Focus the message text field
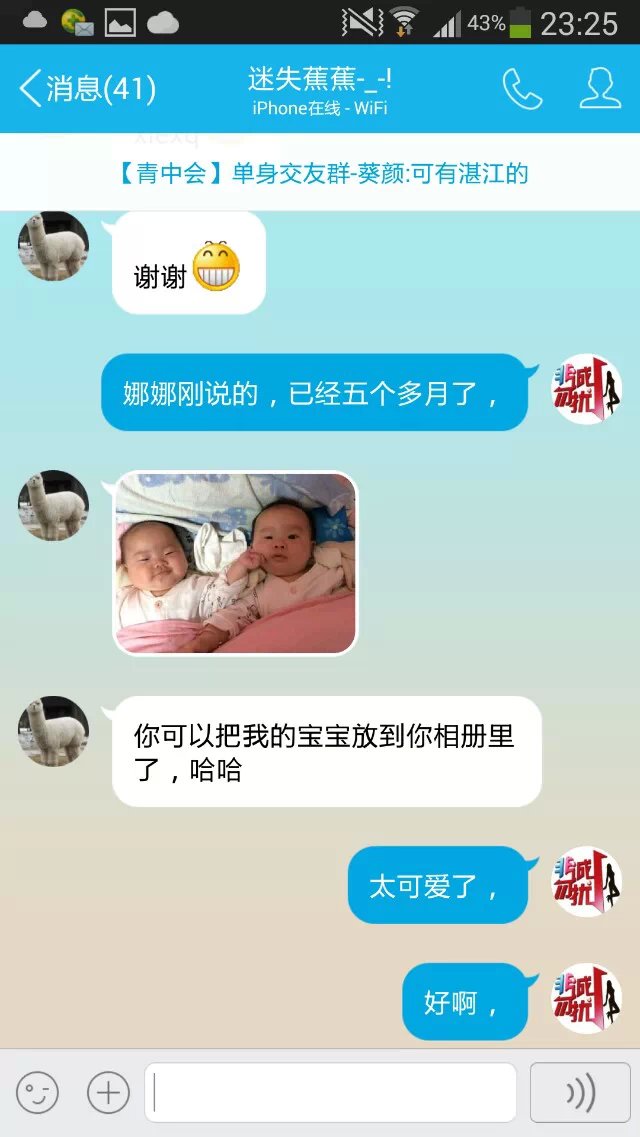This screenshot has height=1137, width=640. pyautogui.click(x=330, y=1093)
